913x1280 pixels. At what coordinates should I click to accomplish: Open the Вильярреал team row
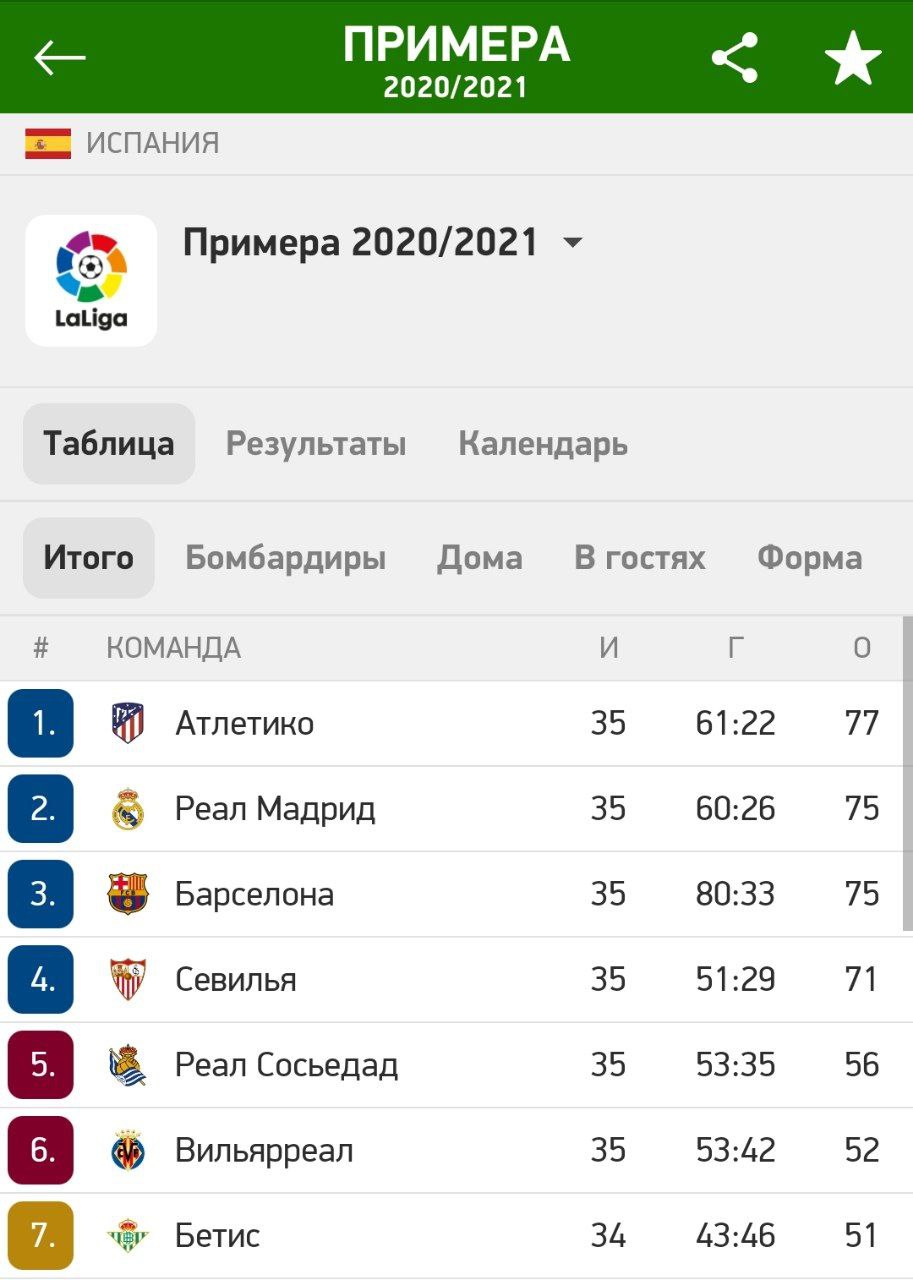coord(451,1150)
